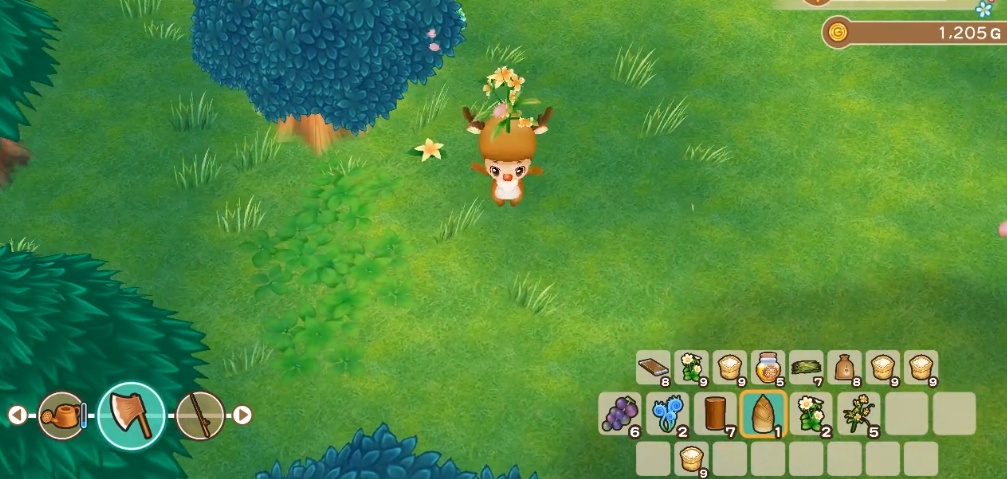The height and width of the screenshot is (479, 1007).
Task: Tap the right arrow of tool selector
Action: (242, 414)
